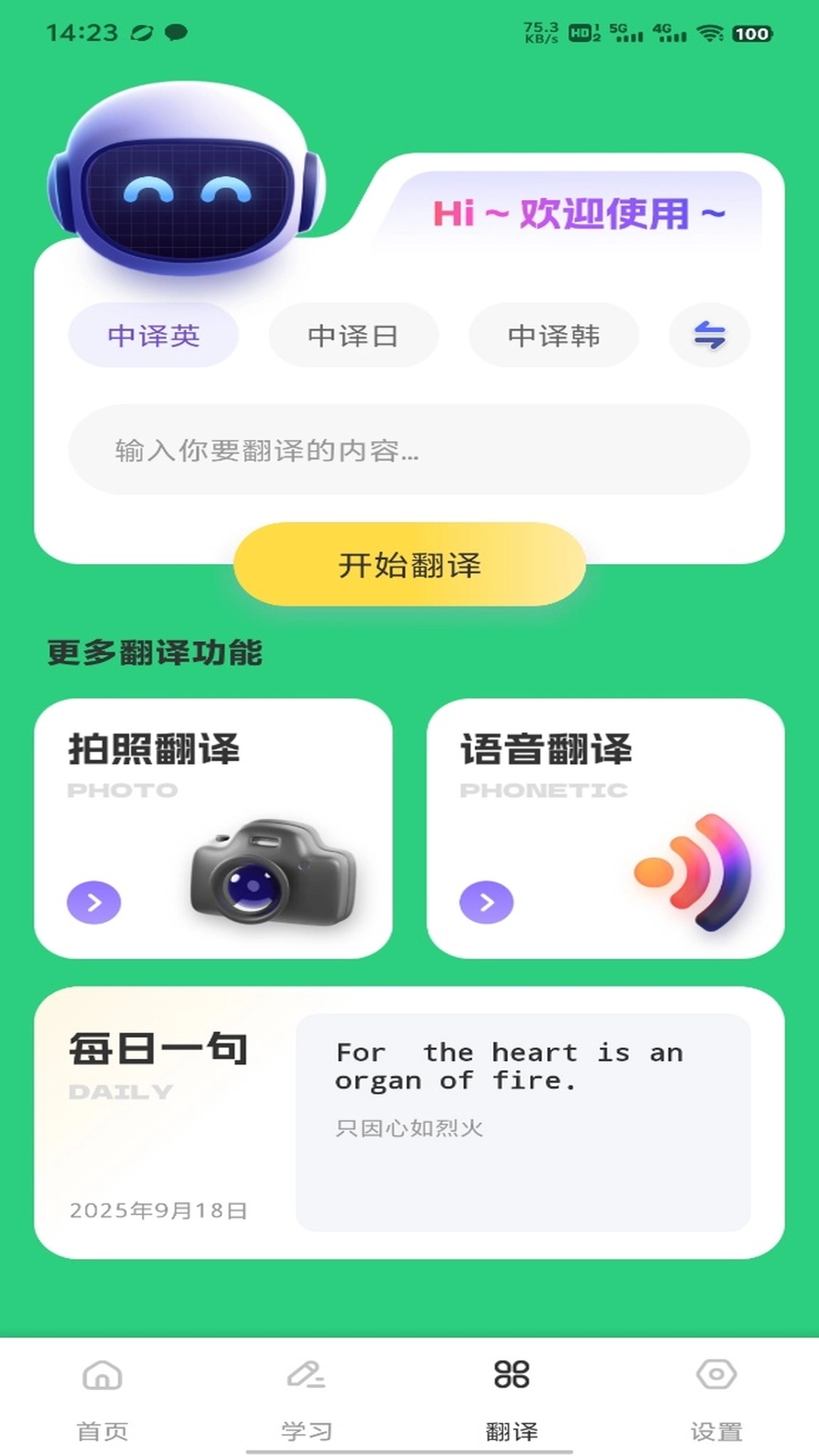Enable 中译韩 translation mode
819x1456 pixels.
[x=554, y=334]
